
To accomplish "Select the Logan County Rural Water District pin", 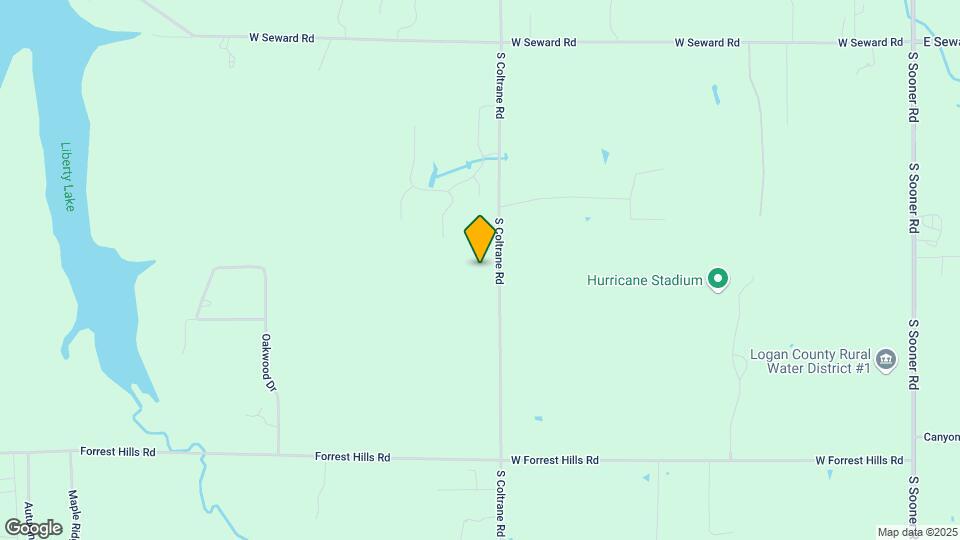I will point(885,360).
